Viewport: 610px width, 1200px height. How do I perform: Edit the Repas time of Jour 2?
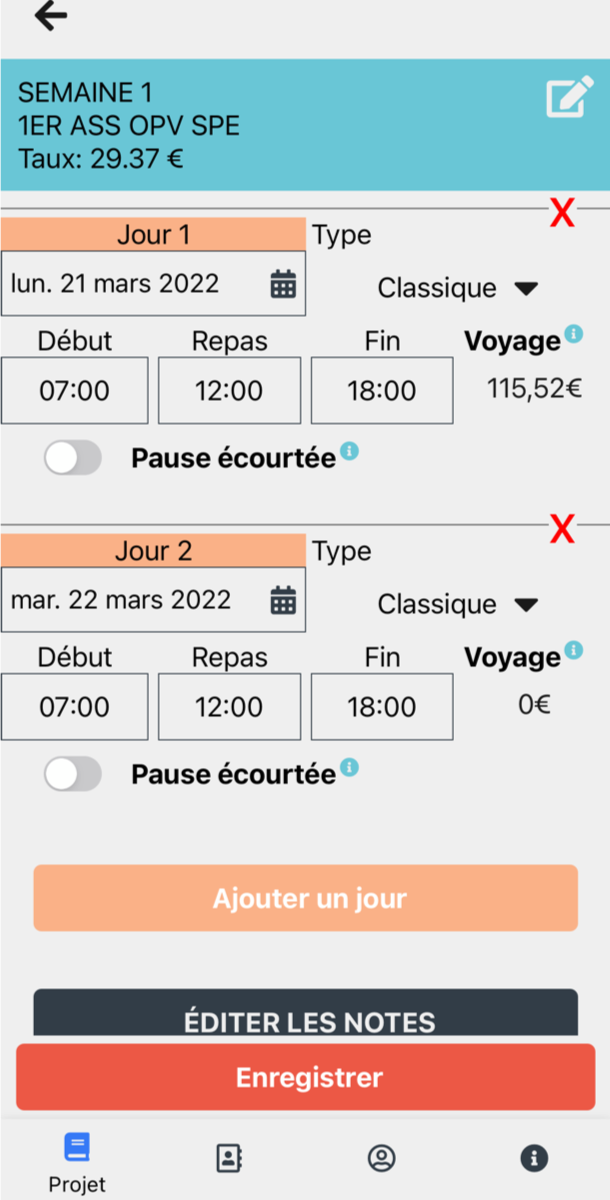(x=229, y=707)
